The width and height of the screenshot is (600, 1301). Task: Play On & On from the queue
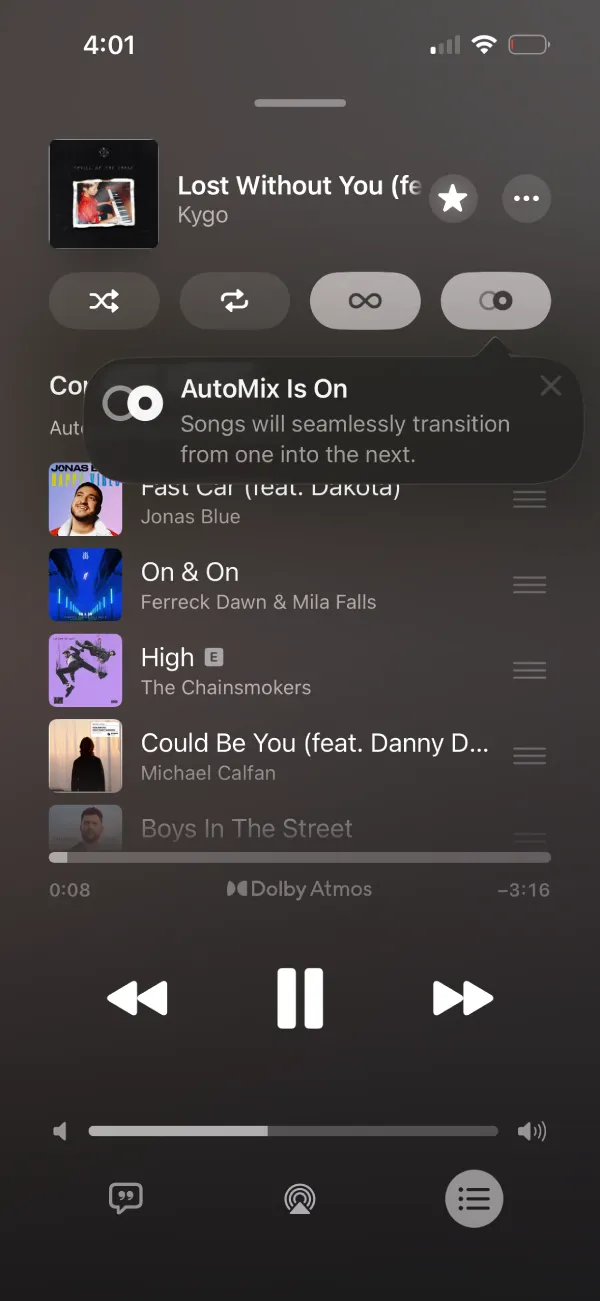(300, 585)
